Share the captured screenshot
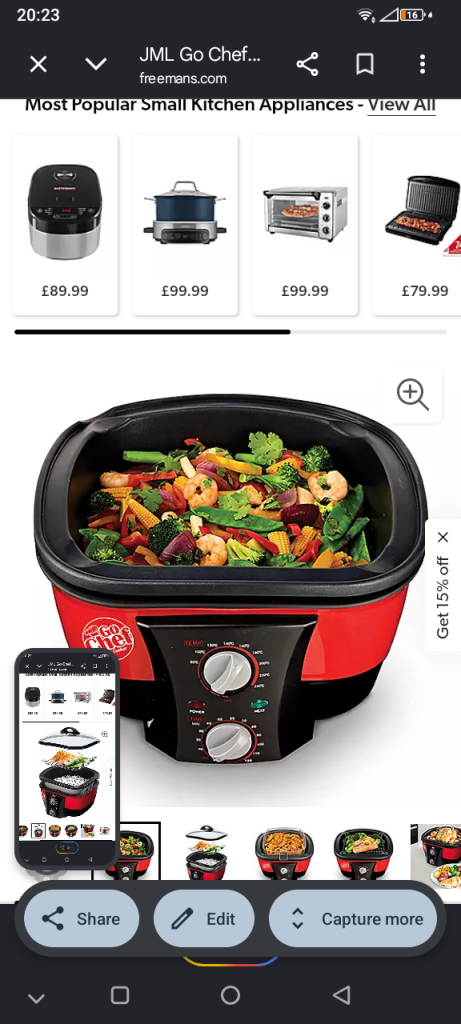This screenshot has height=1024, width=461. [x=82, y=919]
